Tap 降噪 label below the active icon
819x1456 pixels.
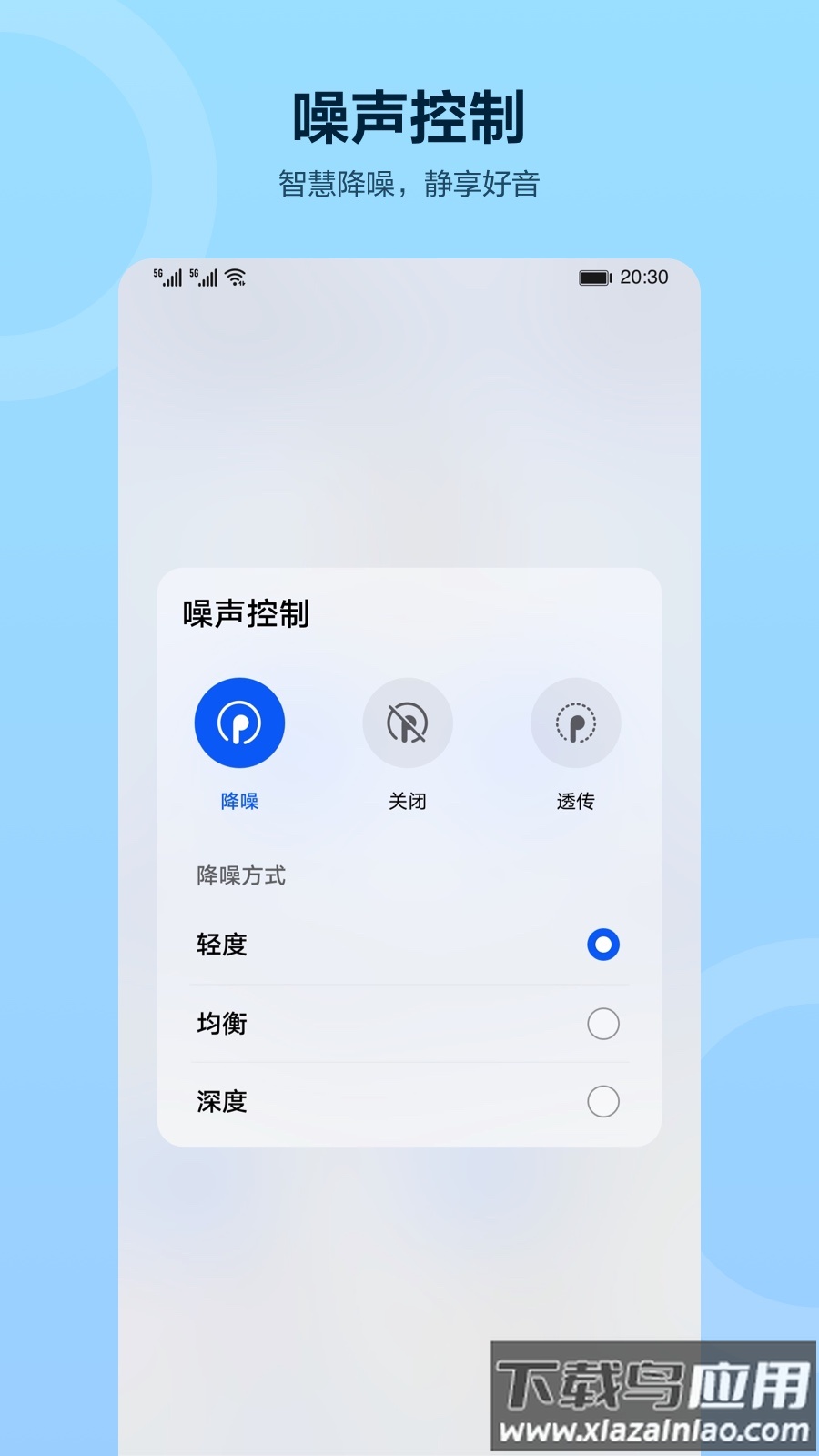(x=239, y=802)
